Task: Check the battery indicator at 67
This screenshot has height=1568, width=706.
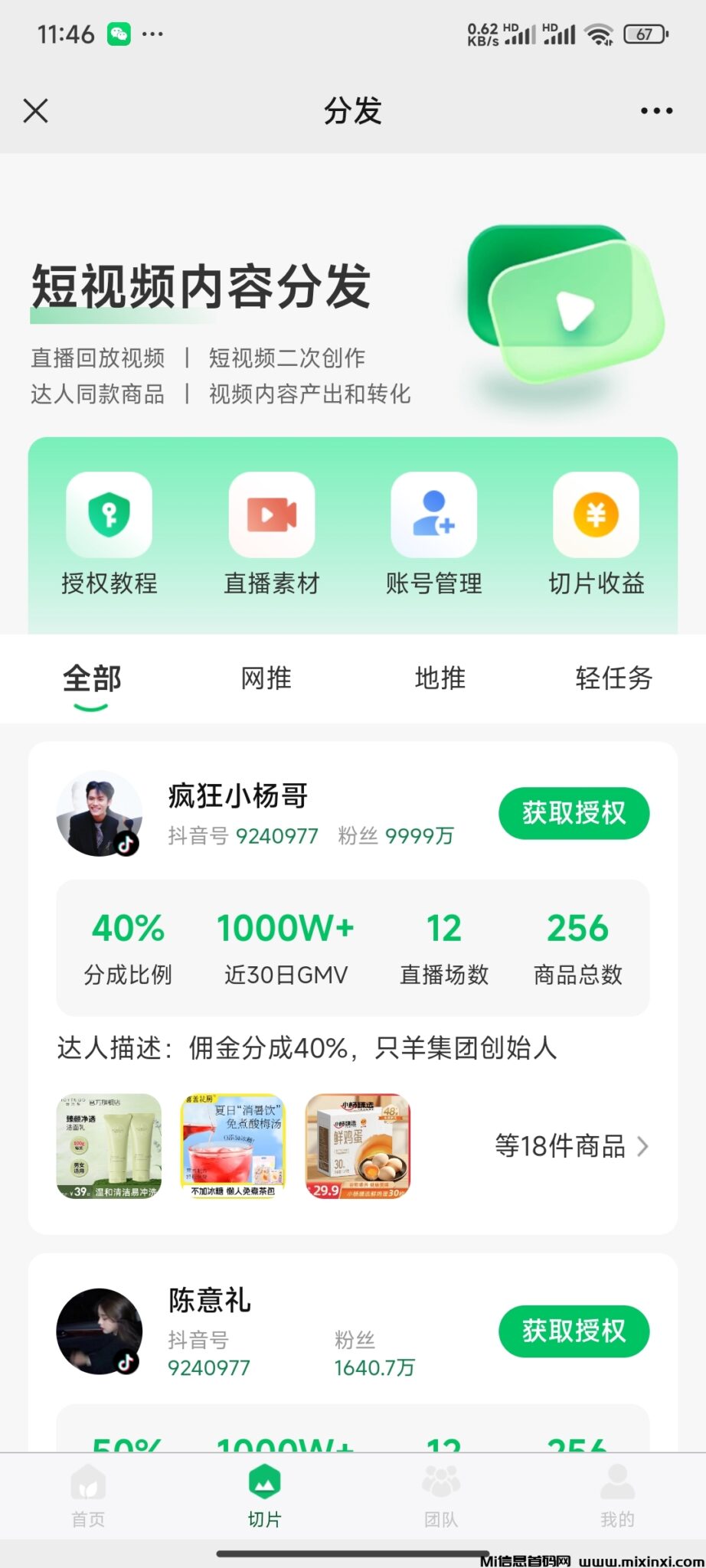Action: point(642,33)
